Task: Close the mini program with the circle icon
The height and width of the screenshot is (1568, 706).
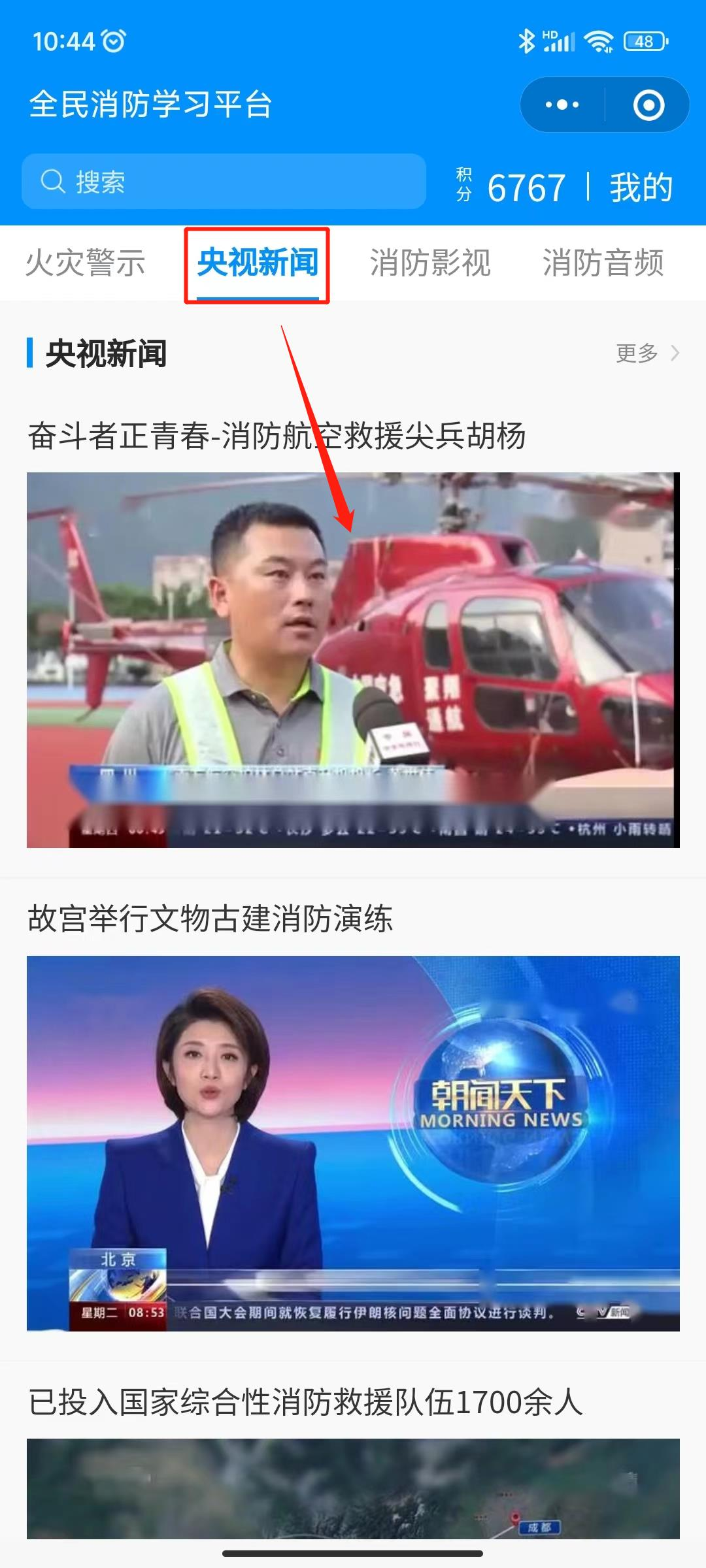Action: (648, 105)
